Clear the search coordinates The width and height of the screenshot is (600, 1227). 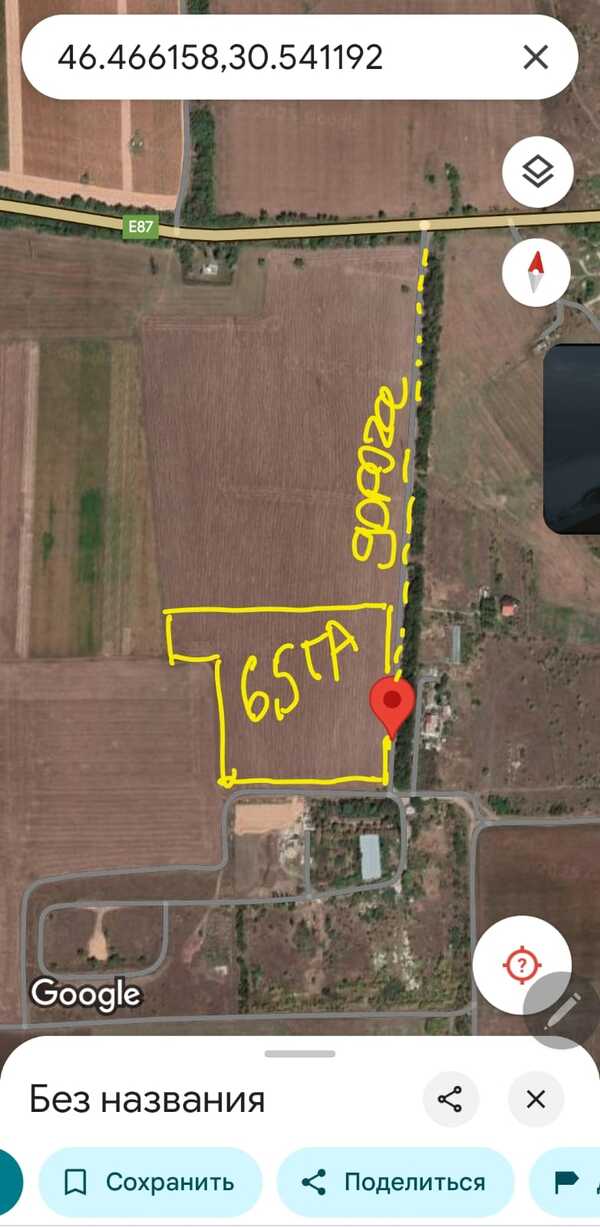click(536, 58)
